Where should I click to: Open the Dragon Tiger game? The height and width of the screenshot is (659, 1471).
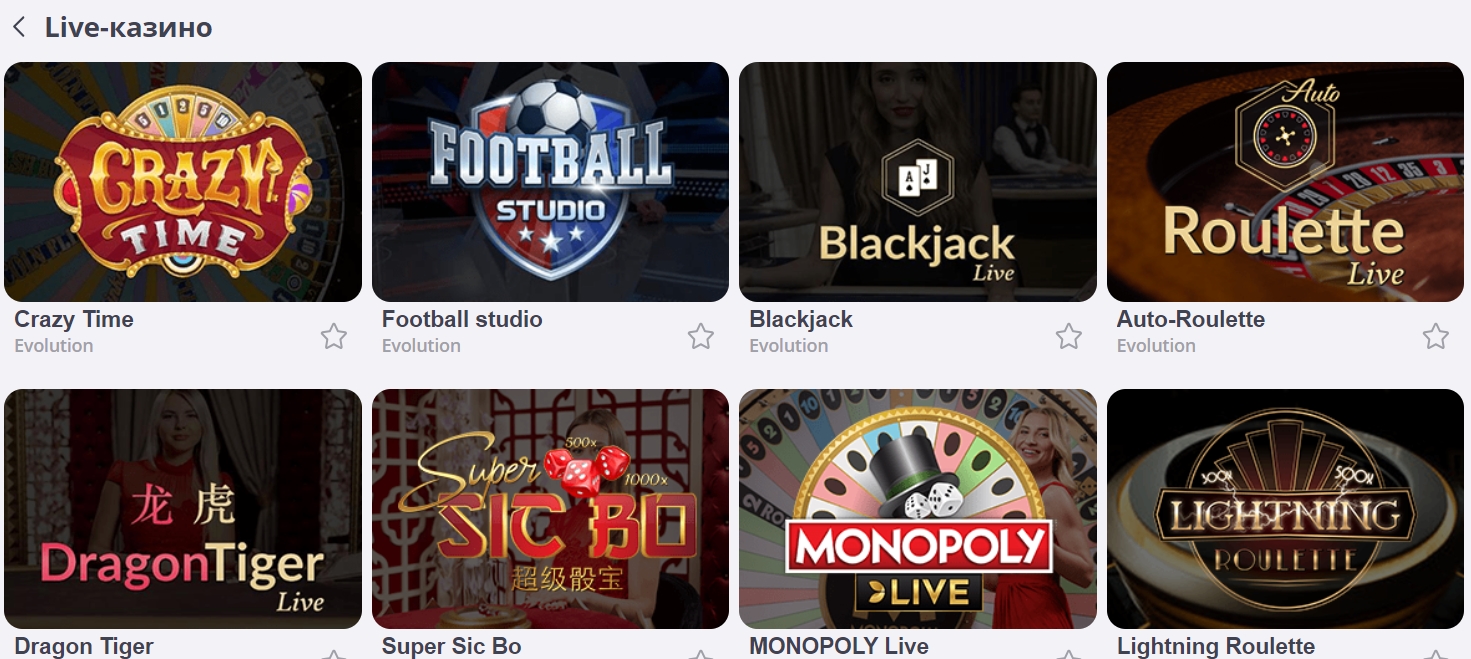183,508
